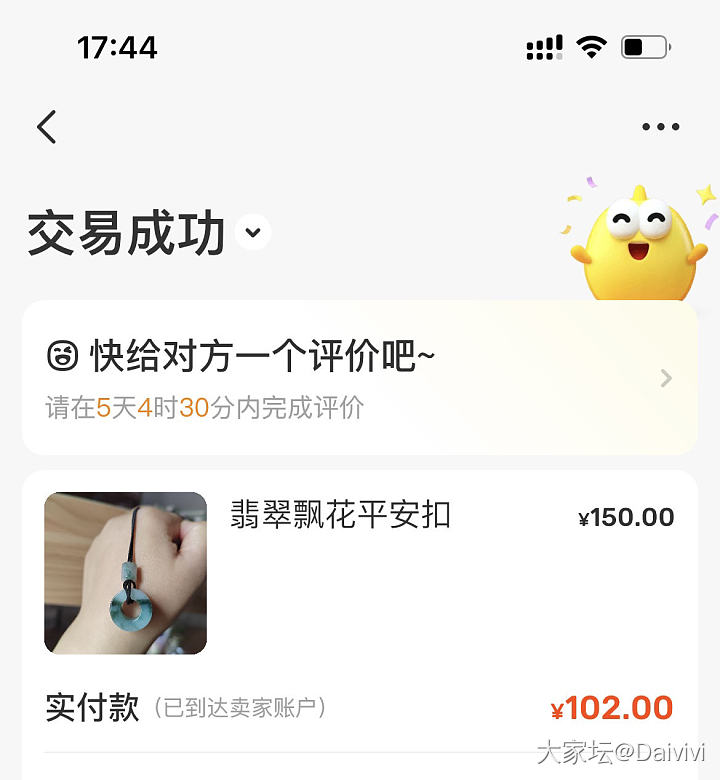Image resolution: width=720 pixels, height=780 pixels.
Task: Open the 快给对方一个评价吧 review prompt
Action: tap(360, 378)
